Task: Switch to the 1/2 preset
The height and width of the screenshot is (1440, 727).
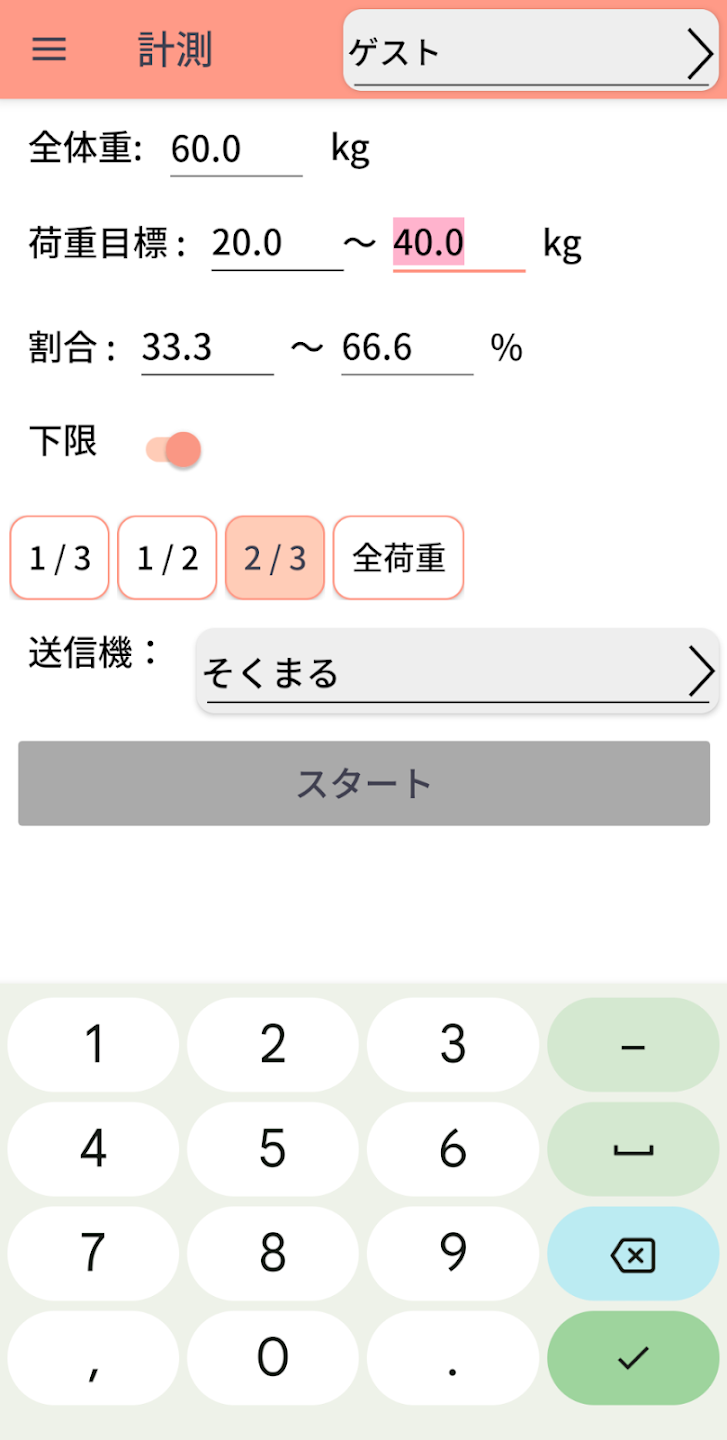Action: 166,558
